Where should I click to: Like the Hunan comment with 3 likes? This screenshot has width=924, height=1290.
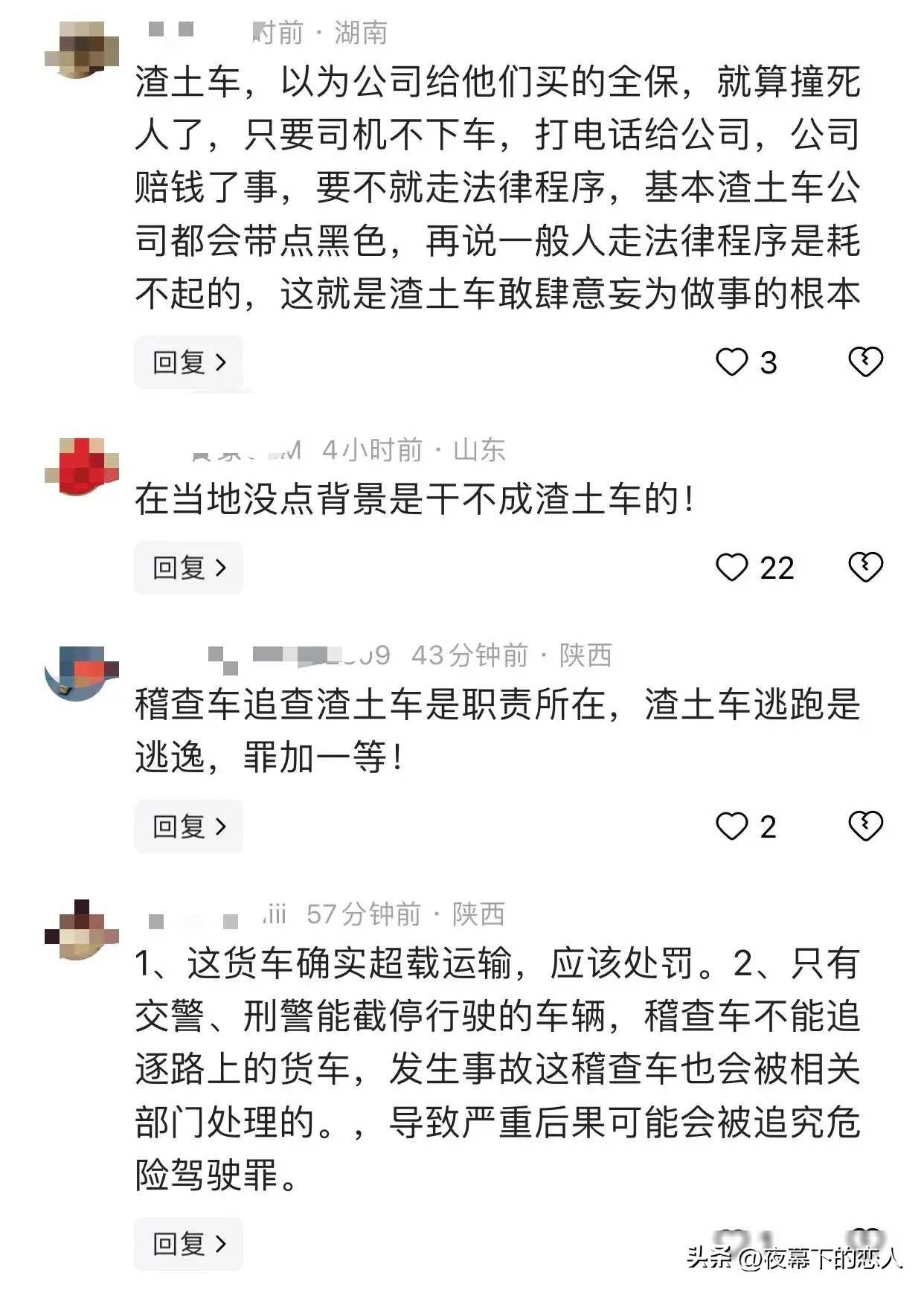pyautogui.click(x=731, y=362)
